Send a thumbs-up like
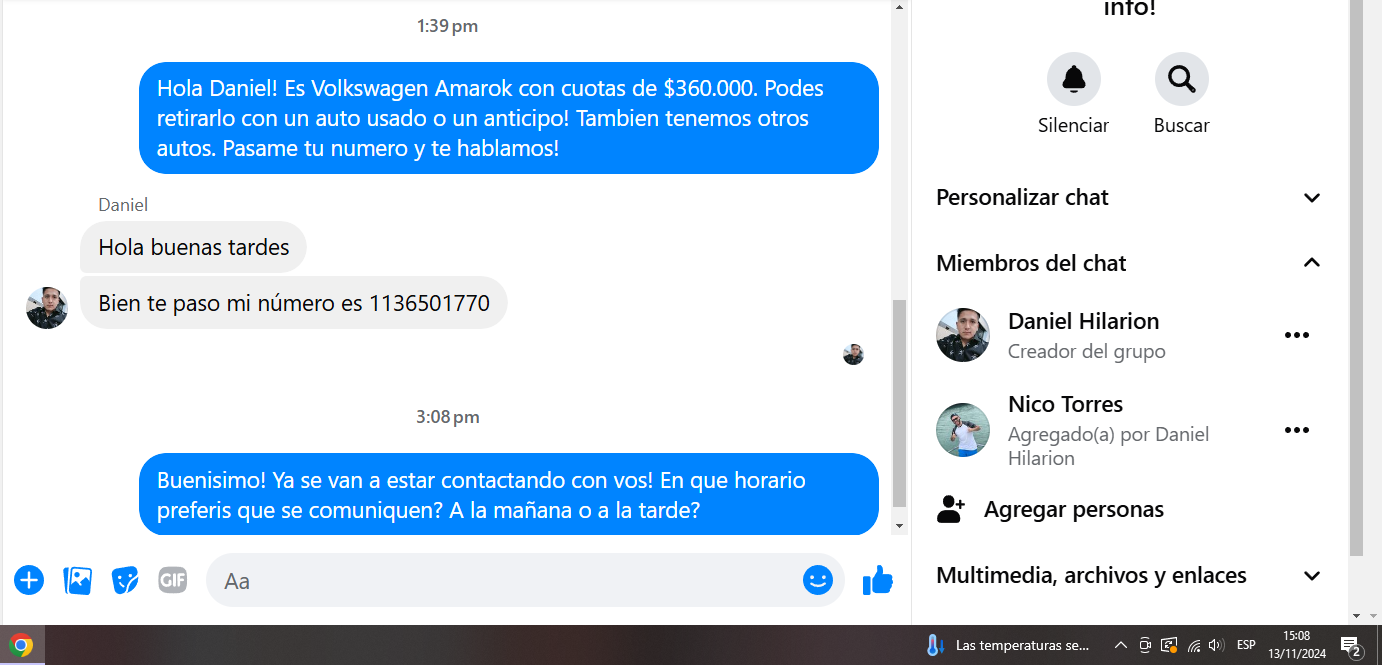Screen dimensions: 1382x665 (x=877, y=580)
